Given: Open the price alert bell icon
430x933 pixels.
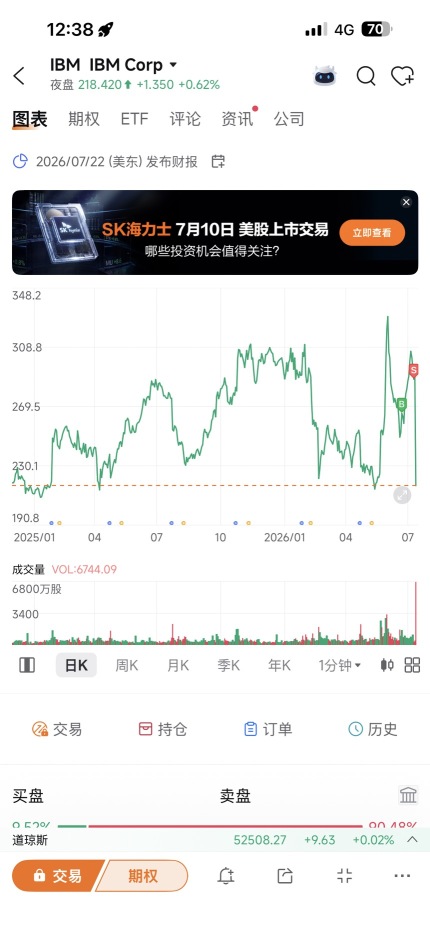Looking at the screenshot, I should (226, 876).
